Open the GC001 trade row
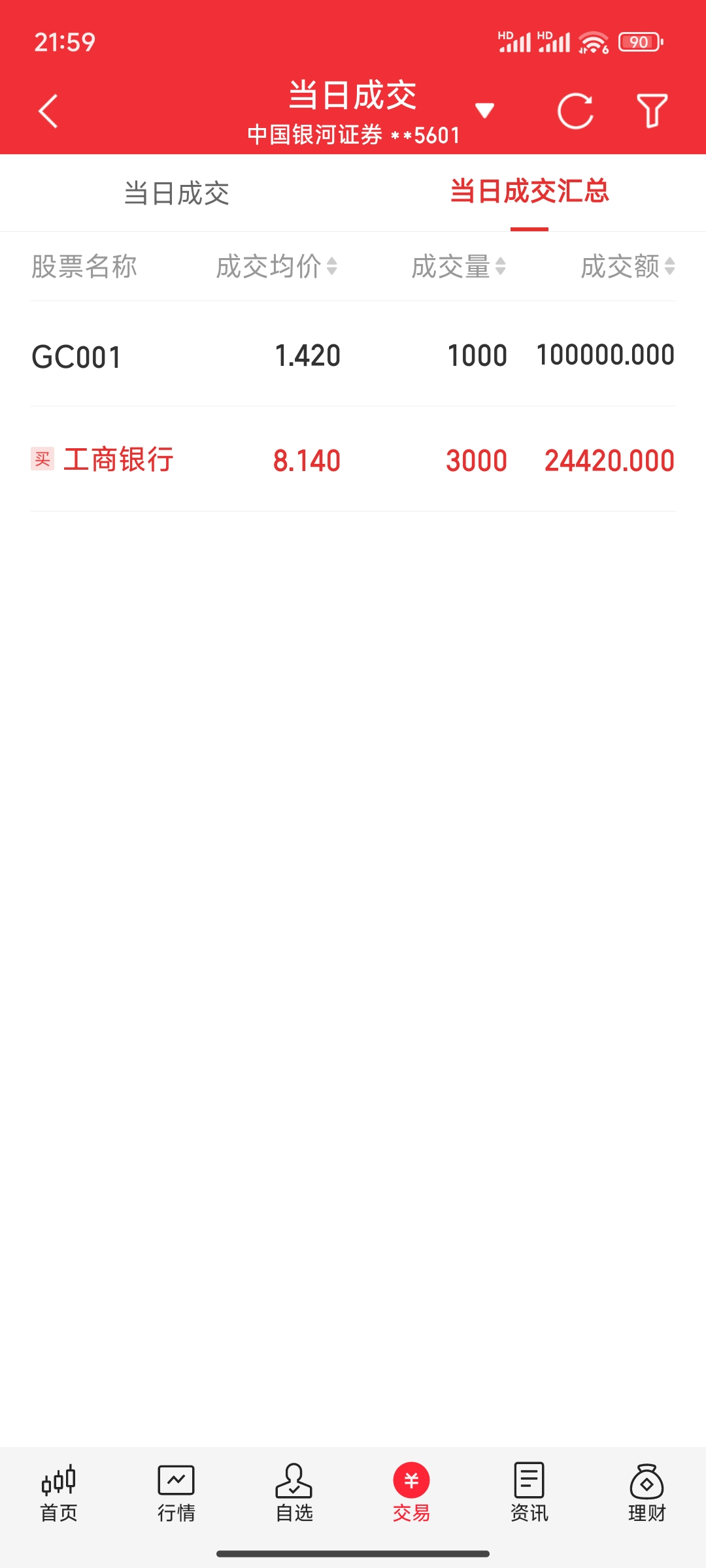 [353, 356]
